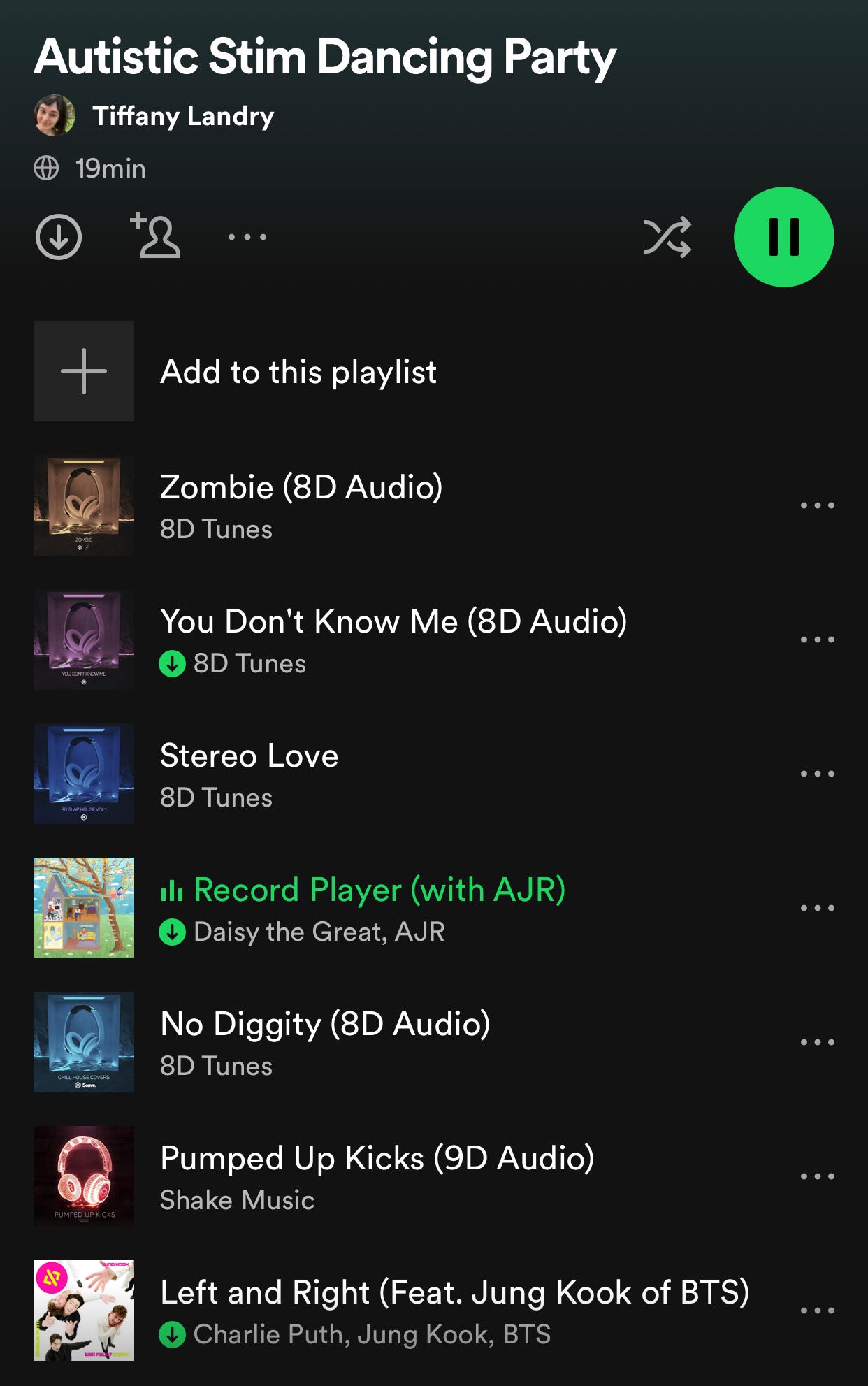Pause the playlist with the green button

[783, 237]
